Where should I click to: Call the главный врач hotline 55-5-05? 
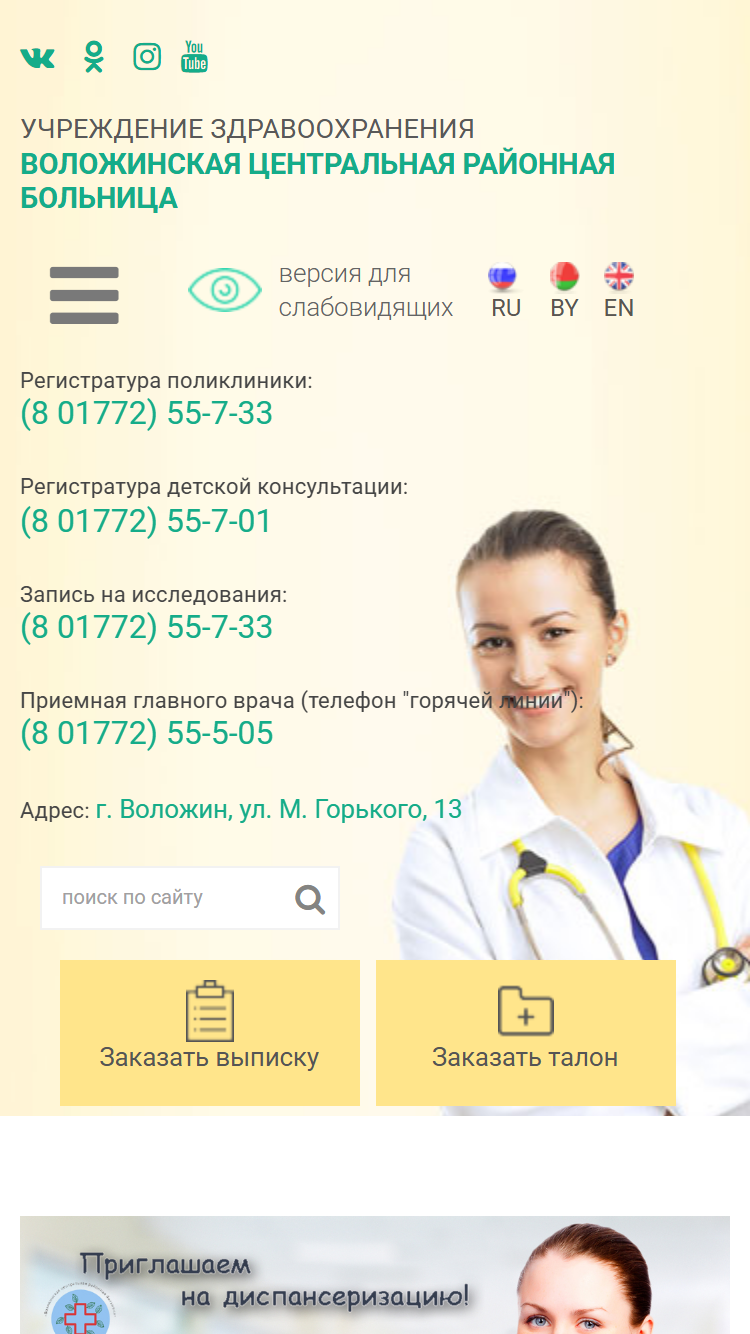point(147,733)
